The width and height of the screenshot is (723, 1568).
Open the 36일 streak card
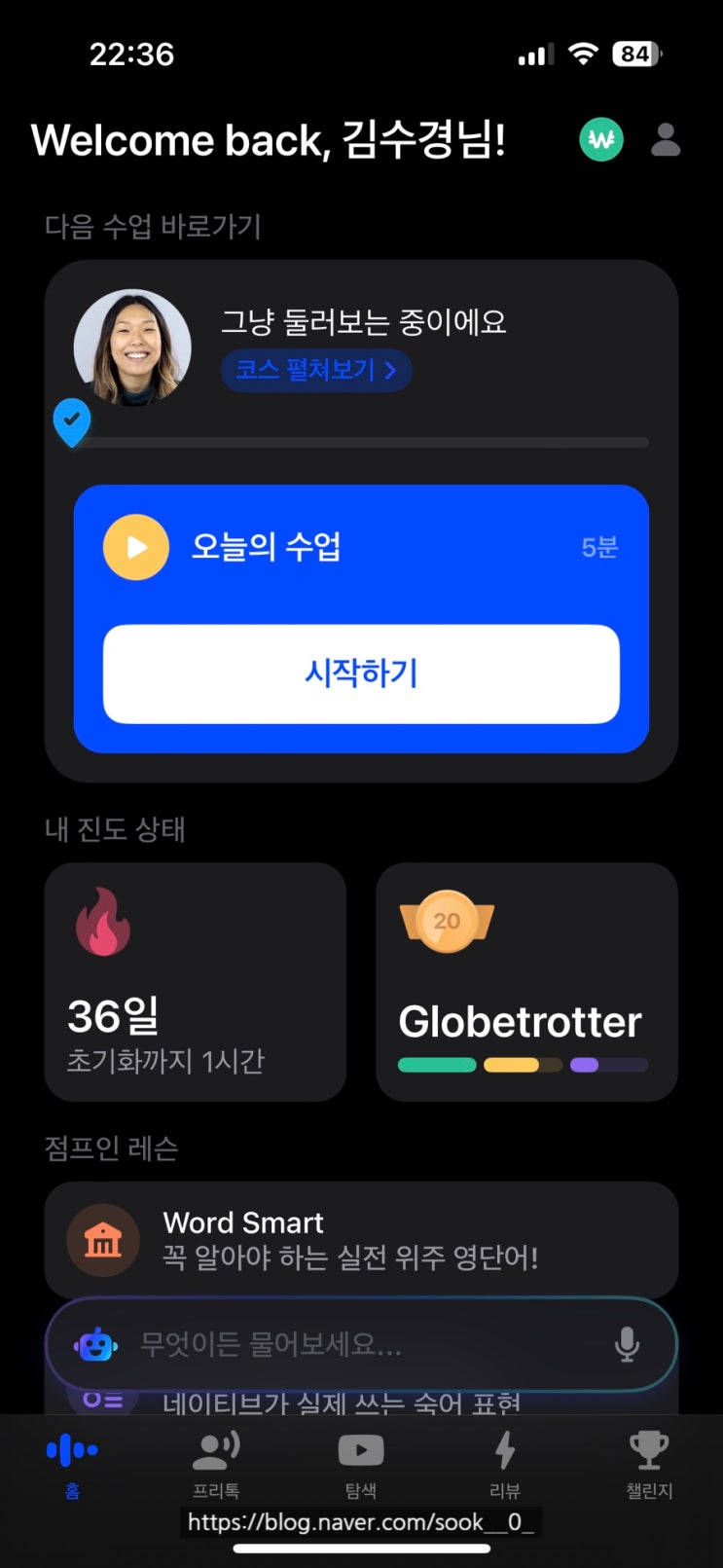[196, 981]
